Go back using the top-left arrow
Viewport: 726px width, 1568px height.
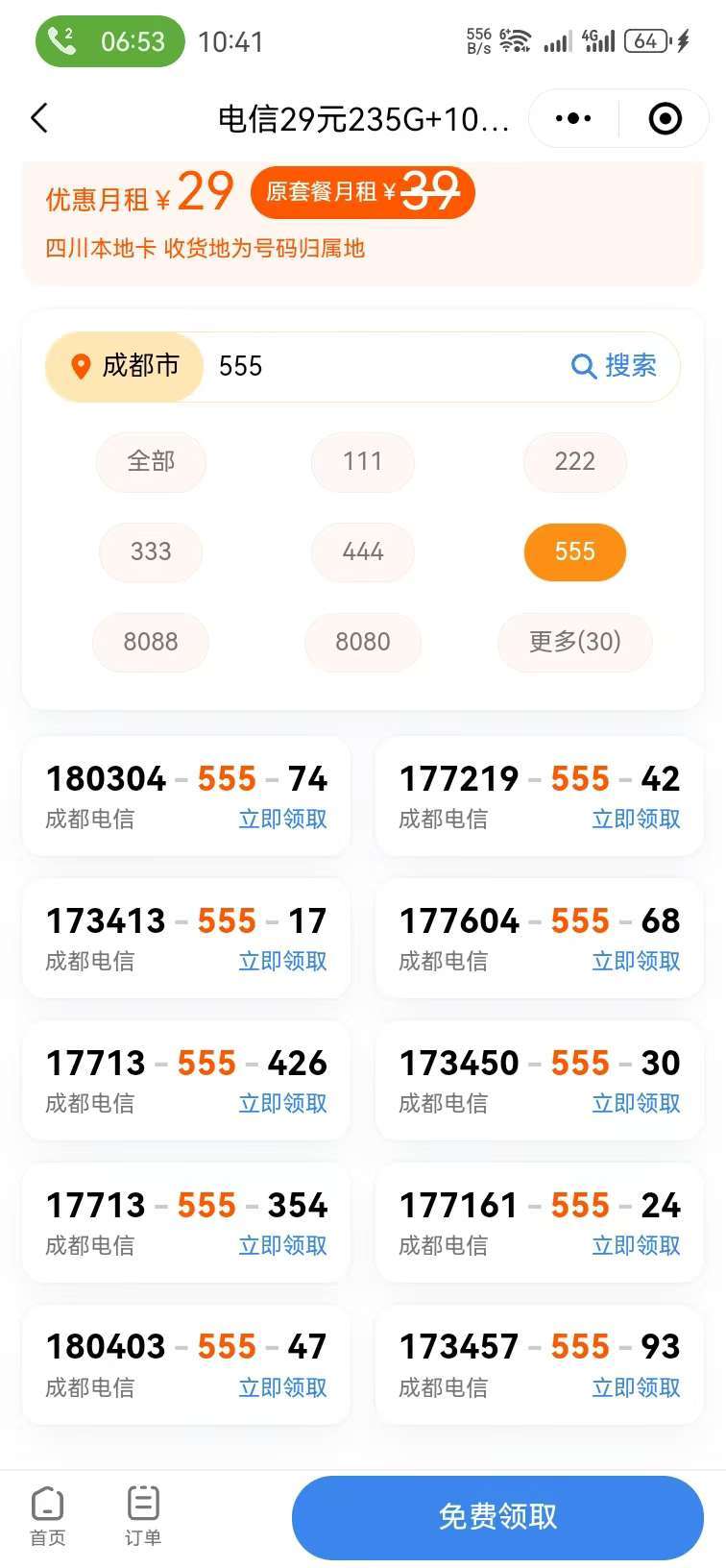39,118
